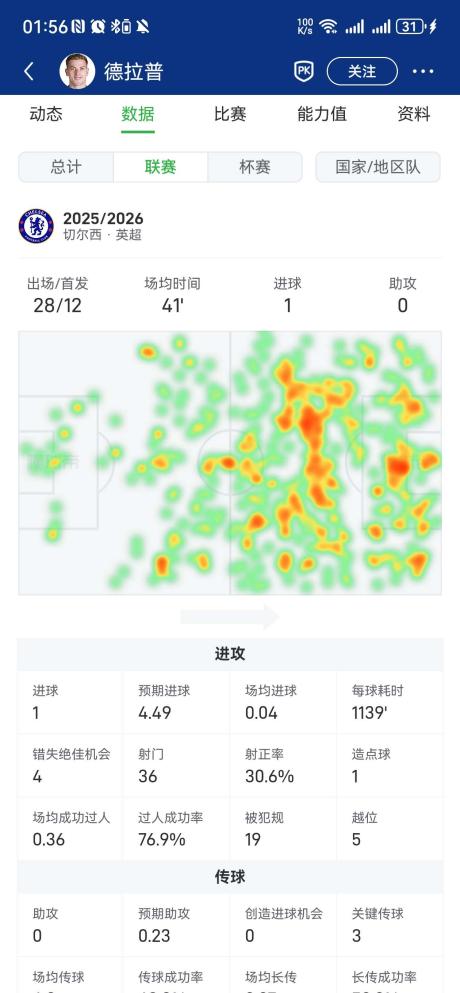This screenshot has height=993, width=460.
Task: Open the three-dot overflow menu
Action: (x=423, y=72)
